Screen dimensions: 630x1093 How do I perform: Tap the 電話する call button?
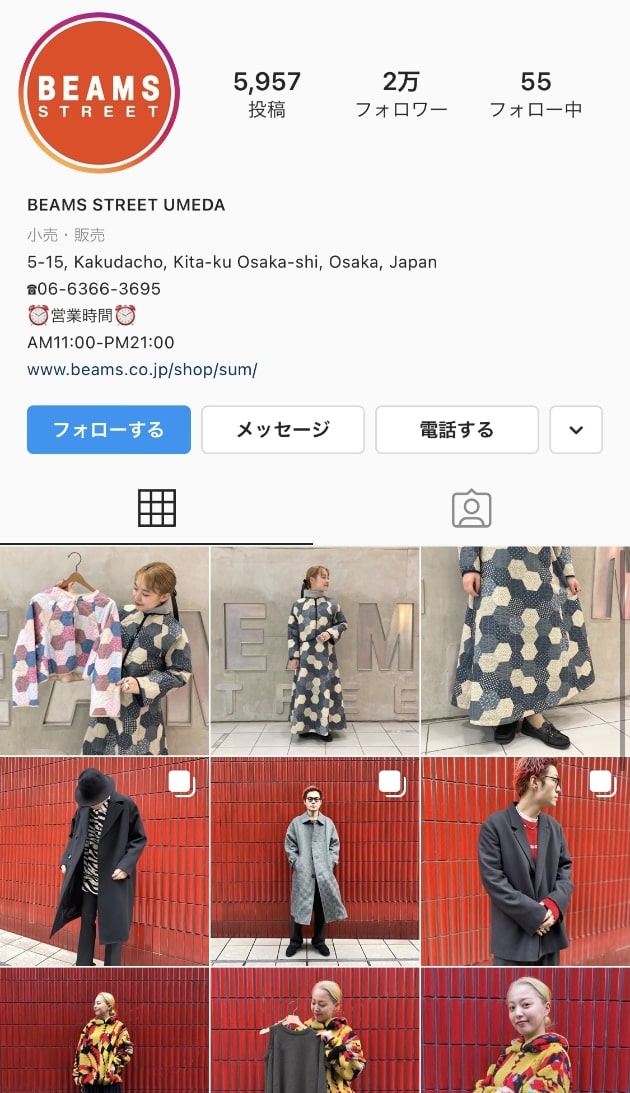tap(456, 430)
